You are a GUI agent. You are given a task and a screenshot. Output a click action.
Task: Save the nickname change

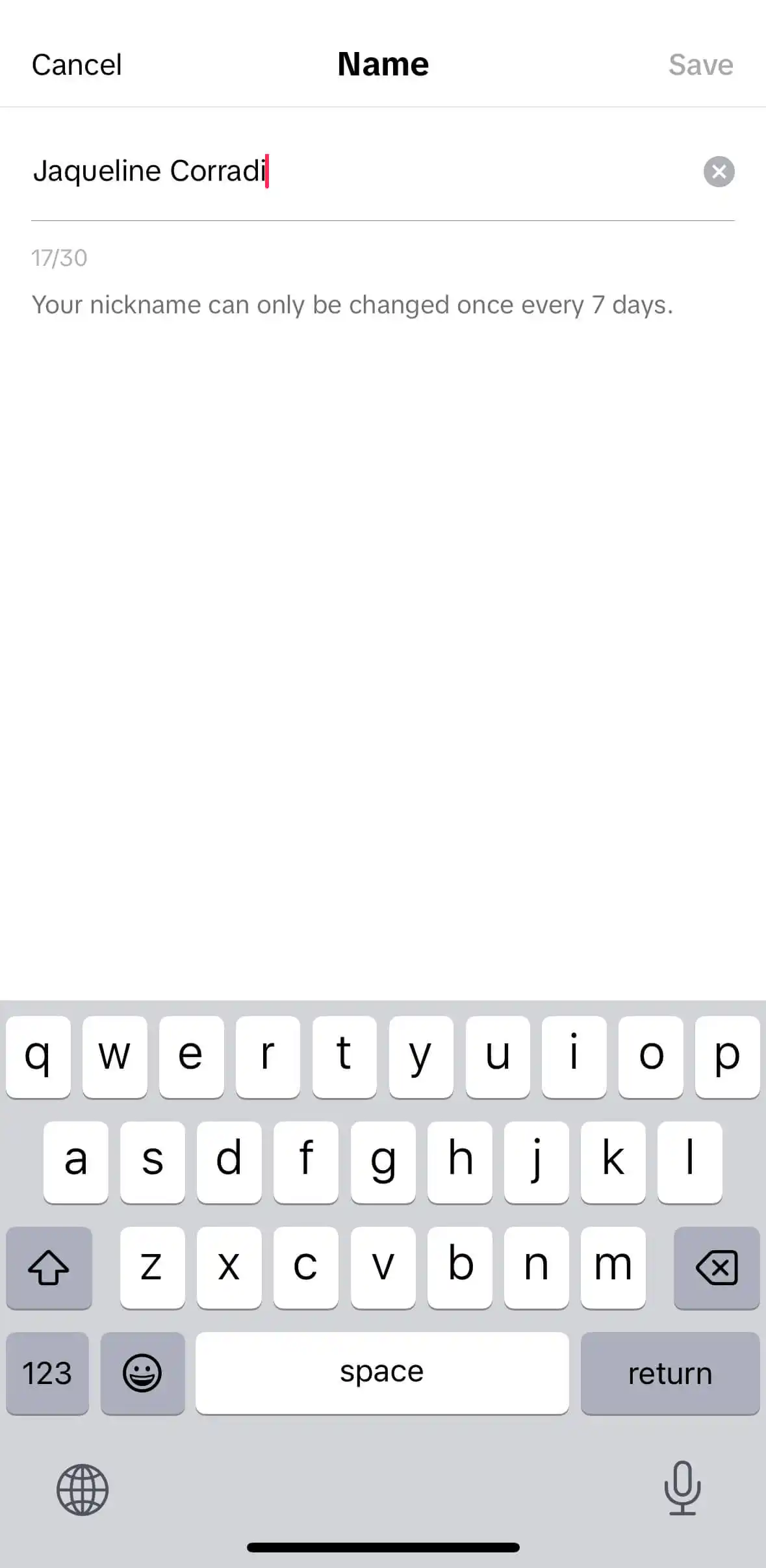coord(700,65)
